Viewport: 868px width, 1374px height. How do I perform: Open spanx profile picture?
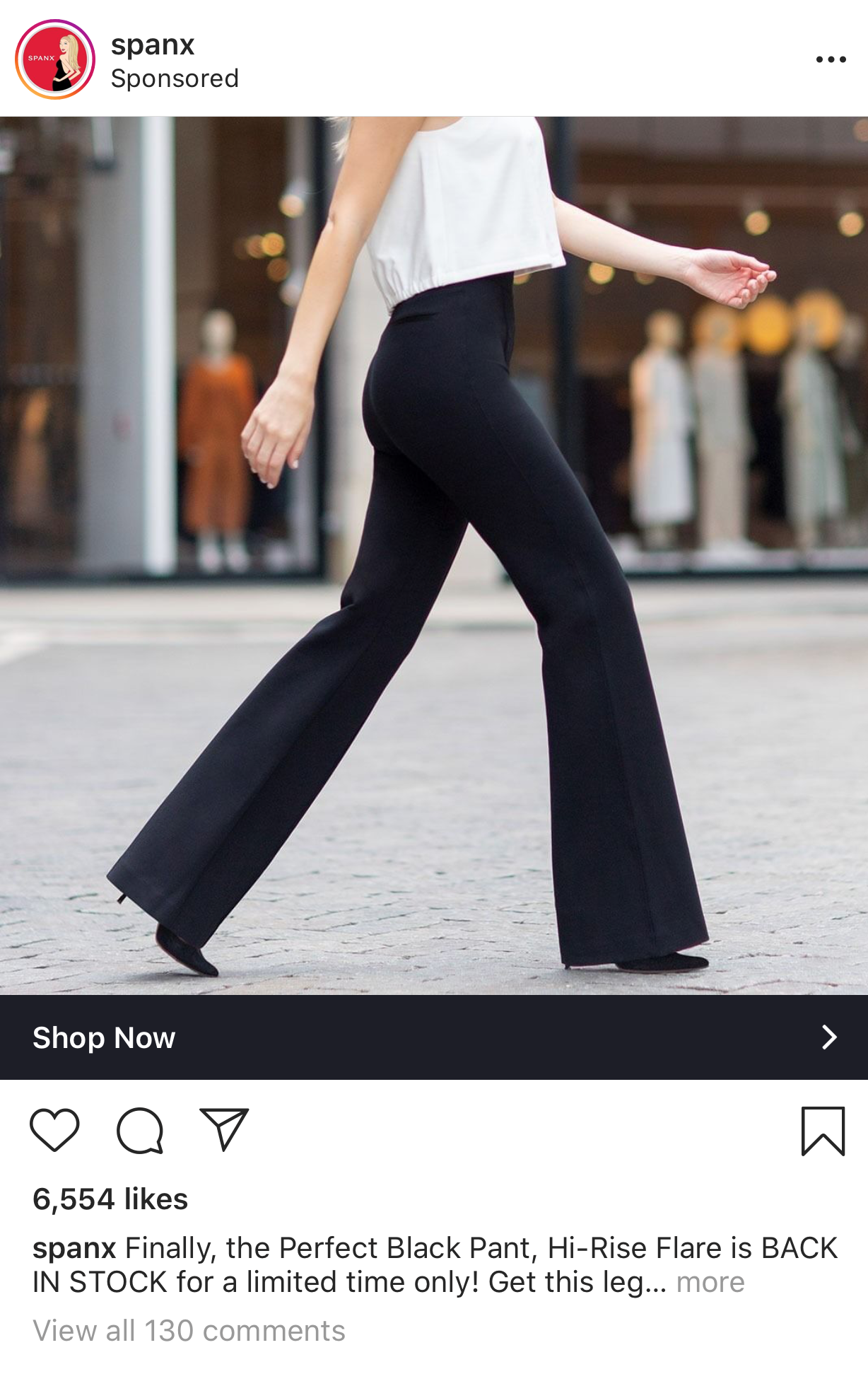pyautogui.click(x=55, y=59)
